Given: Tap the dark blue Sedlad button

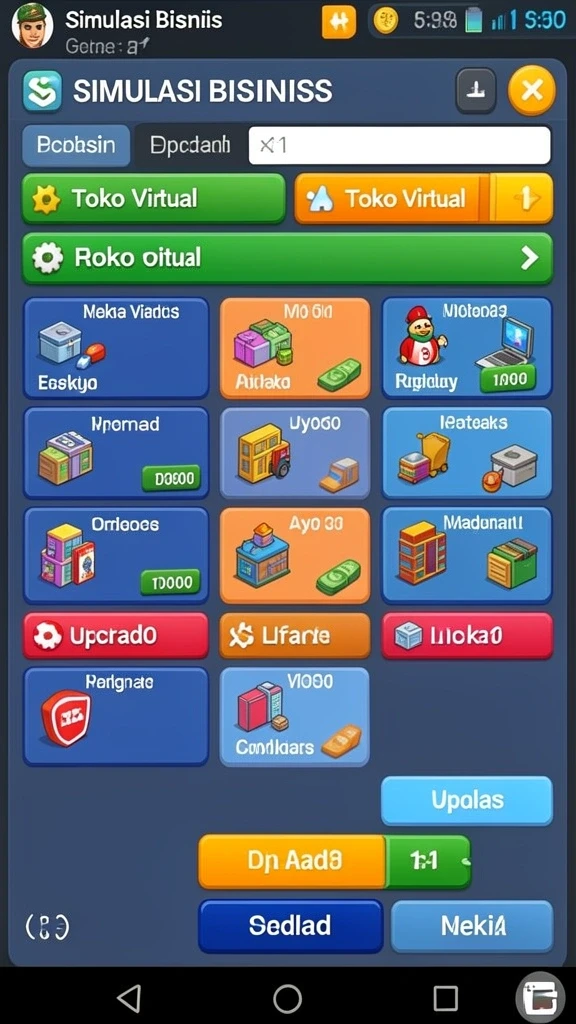Looking at the screenshot, I should coord(290,925).
